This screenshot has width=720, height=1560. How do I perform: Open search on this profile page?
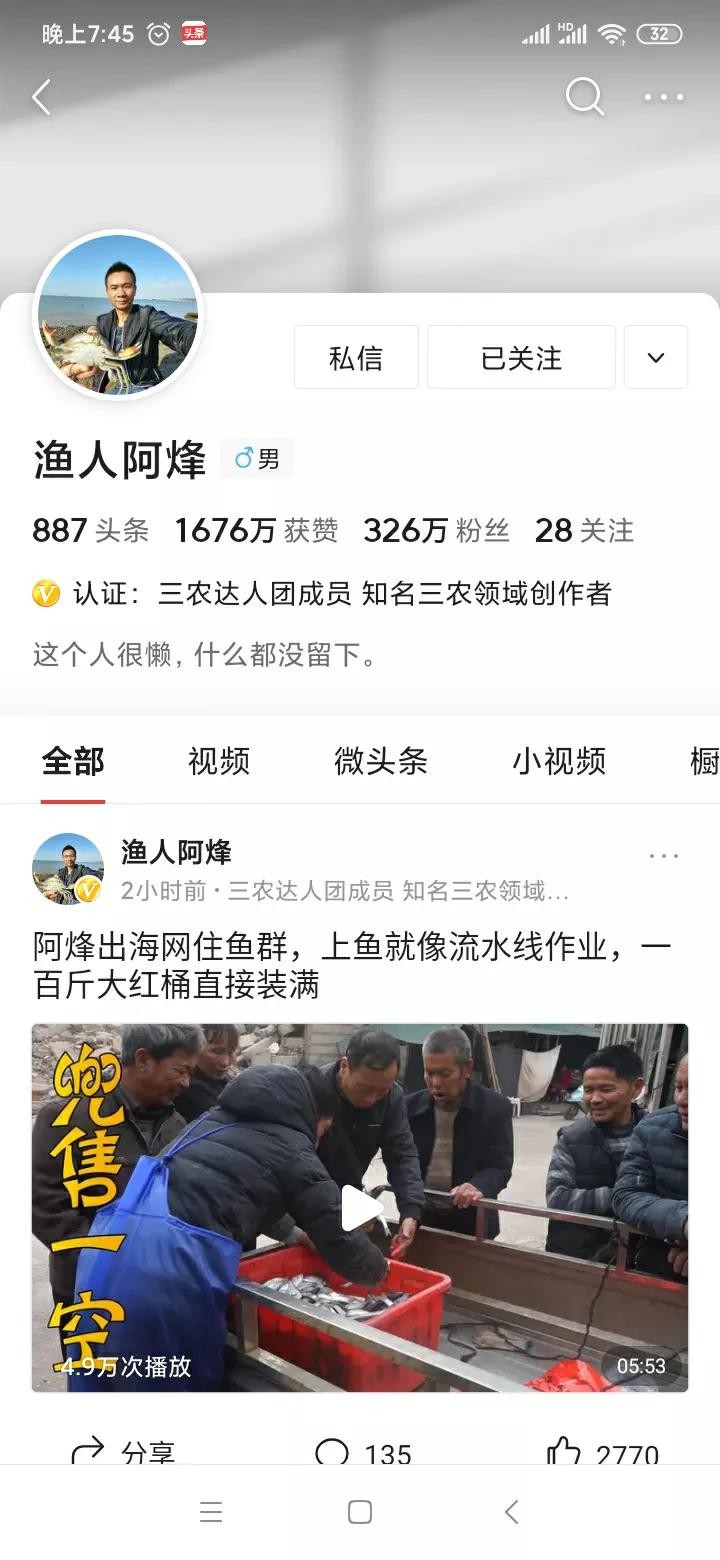[584, 98]
